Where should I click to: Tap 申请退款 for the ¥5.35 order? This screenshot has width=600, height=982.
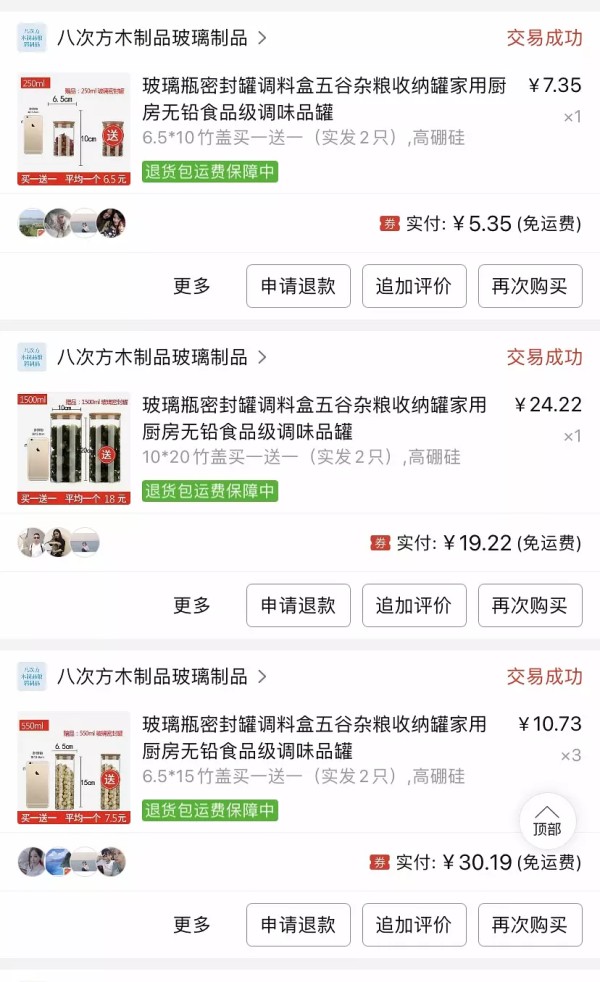point(298,286)
